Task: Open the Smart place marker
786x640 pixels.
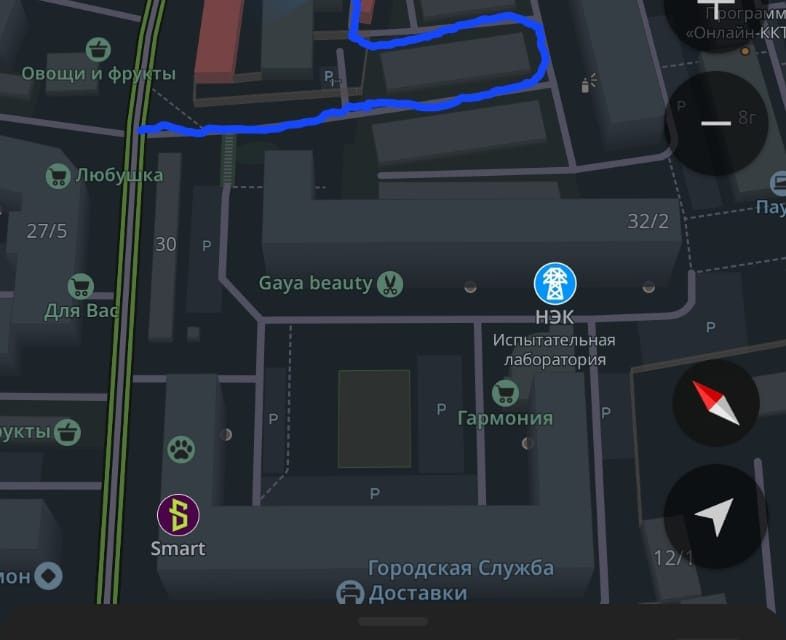Action: (178, 516)
